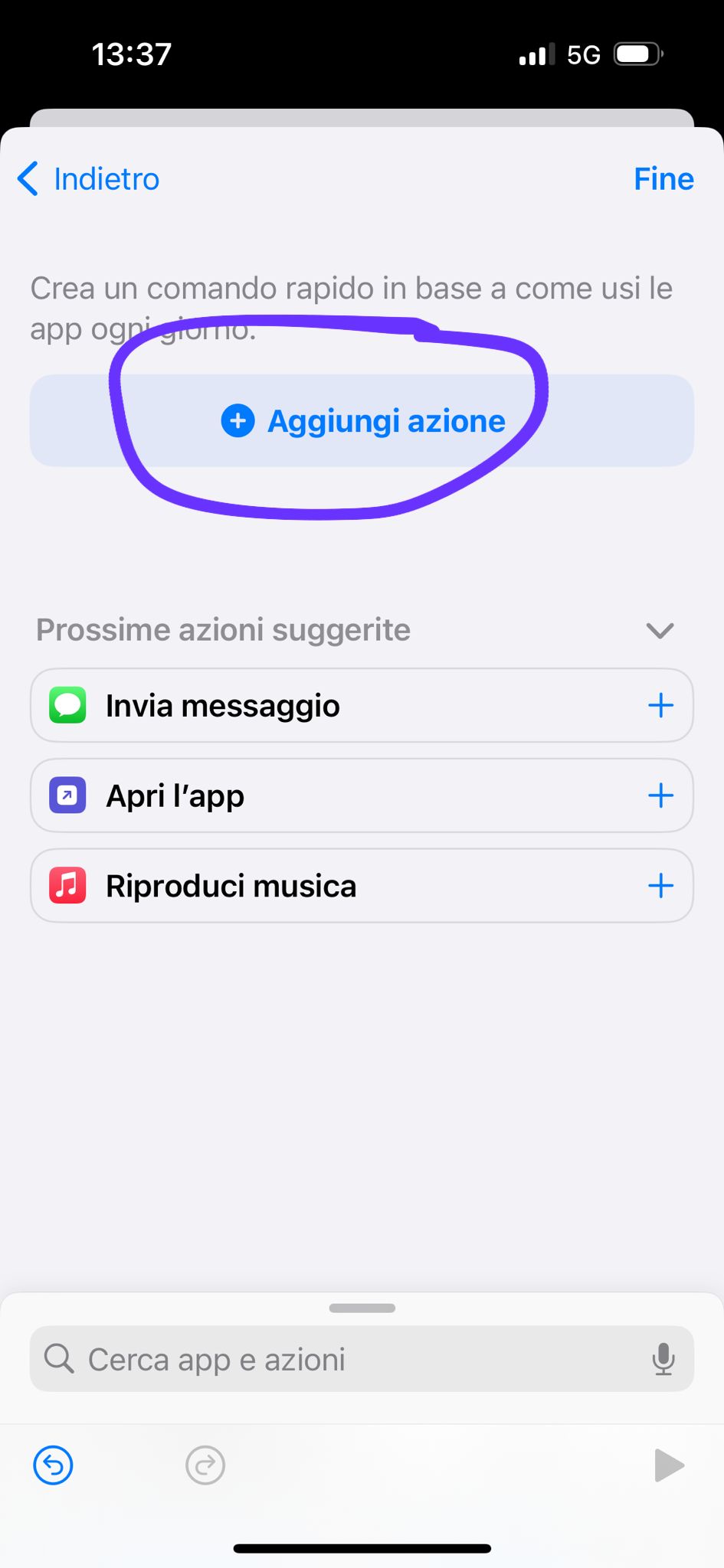724x1568 pixels.
Task: Undo the last change
Action: 53,1465
